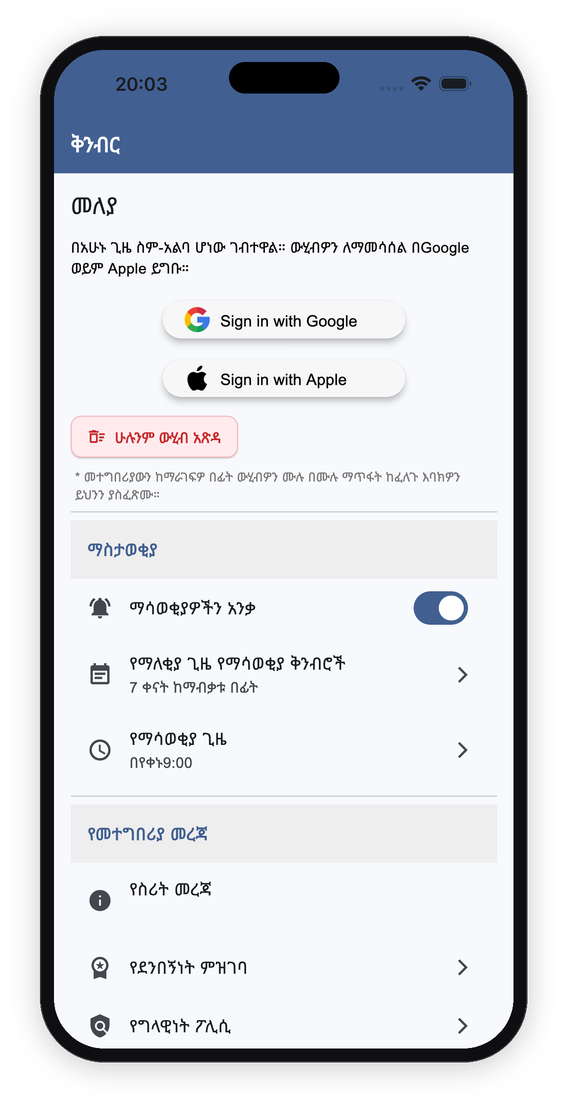Open የማለቂያ ጊዜ የማሳወቂያ ቅንብሮች row
The width and height of the screenshot is (568, 1107).
pyautogui.click(x=284, y=675)
